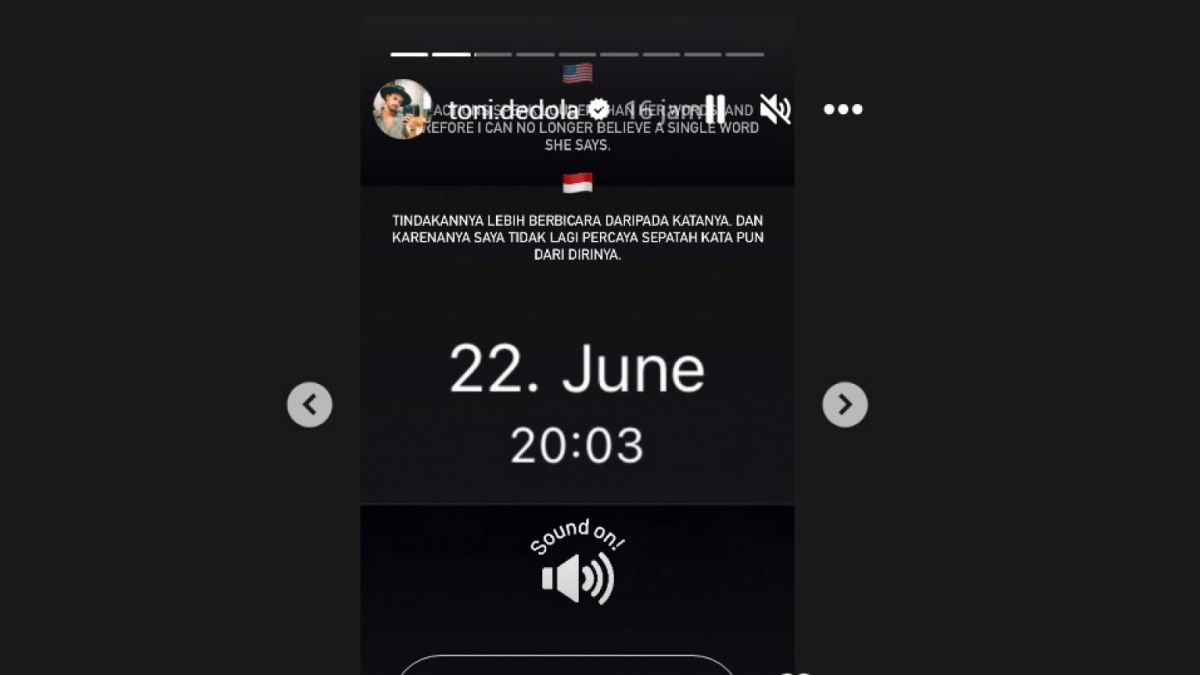Open toni.dedola's profile picture
This screenshot has width=1200, height=675.
tap(402, 109)
